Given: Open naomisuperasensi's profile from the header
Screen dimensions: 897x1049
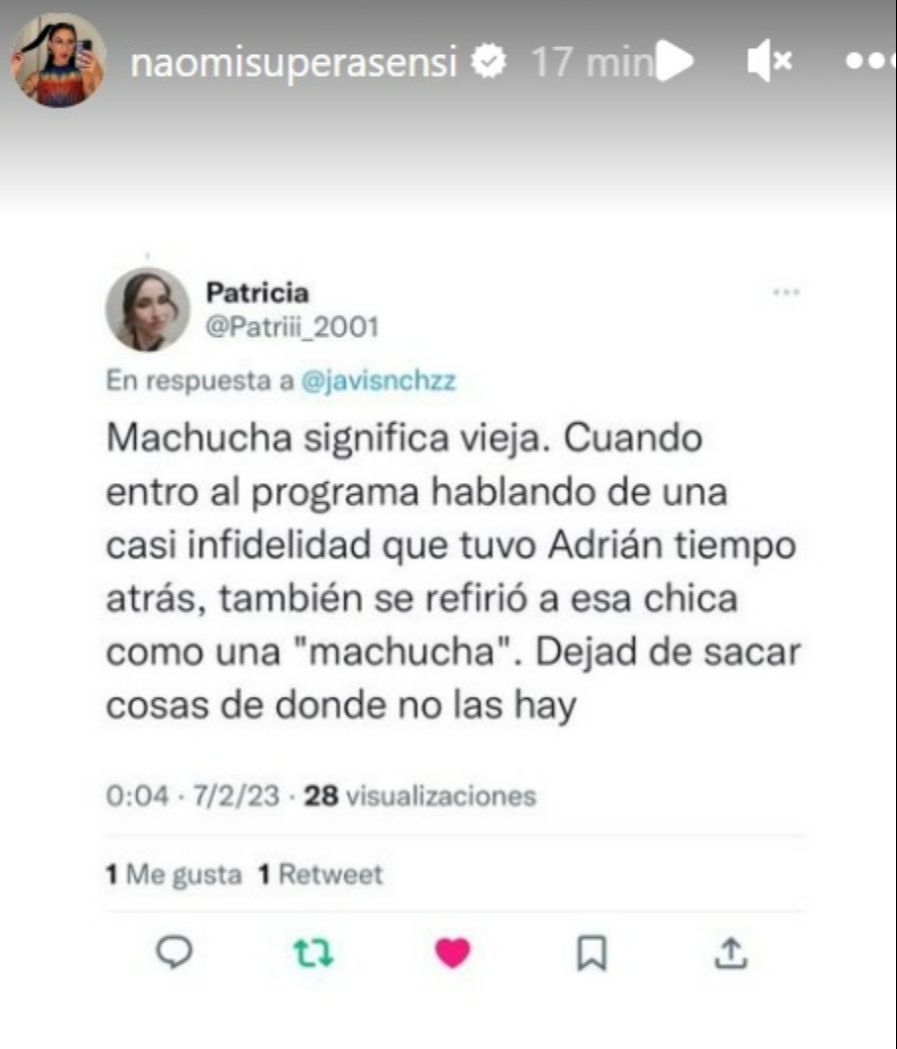Looking at the screenshot, I should (x=295, y=60).
